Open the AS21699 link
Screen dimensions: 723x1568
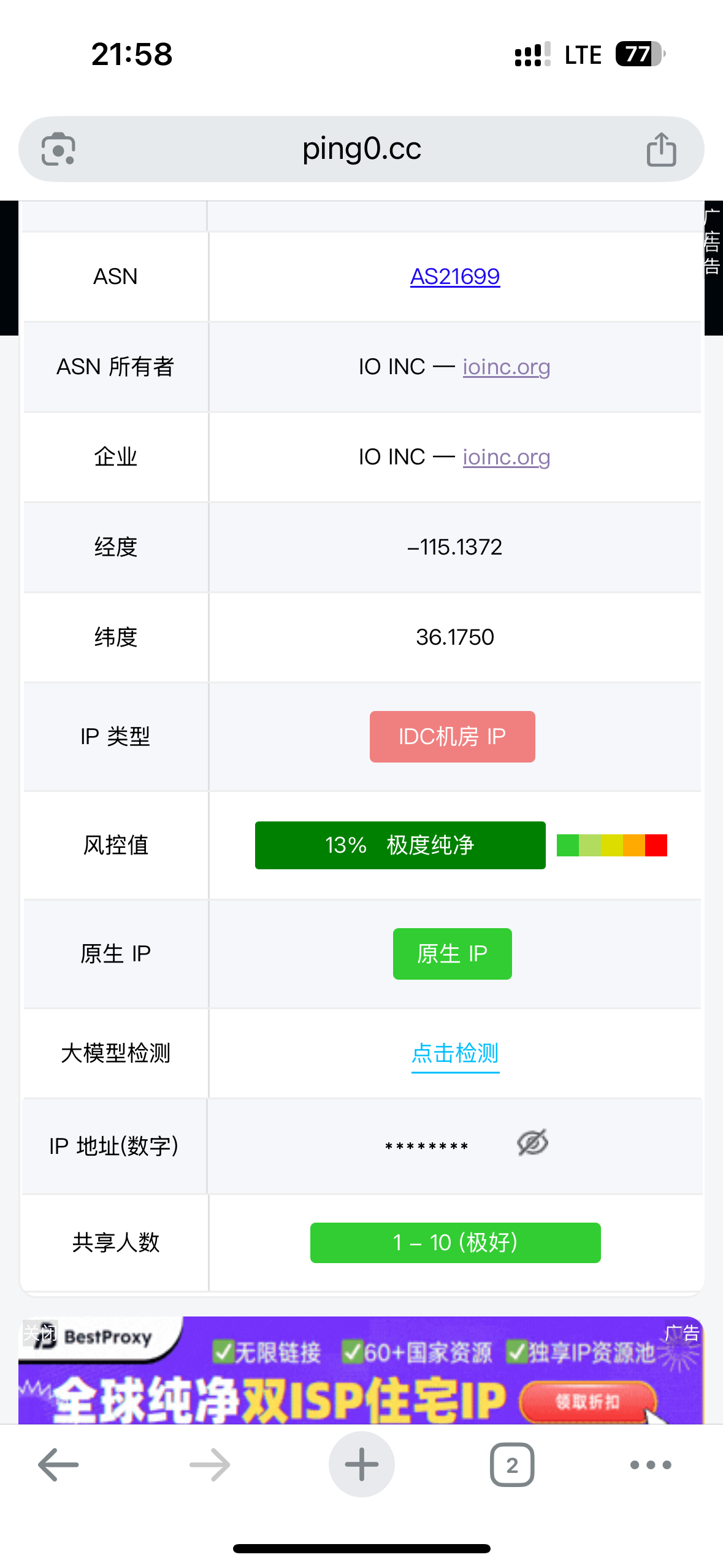click(454, 277)
